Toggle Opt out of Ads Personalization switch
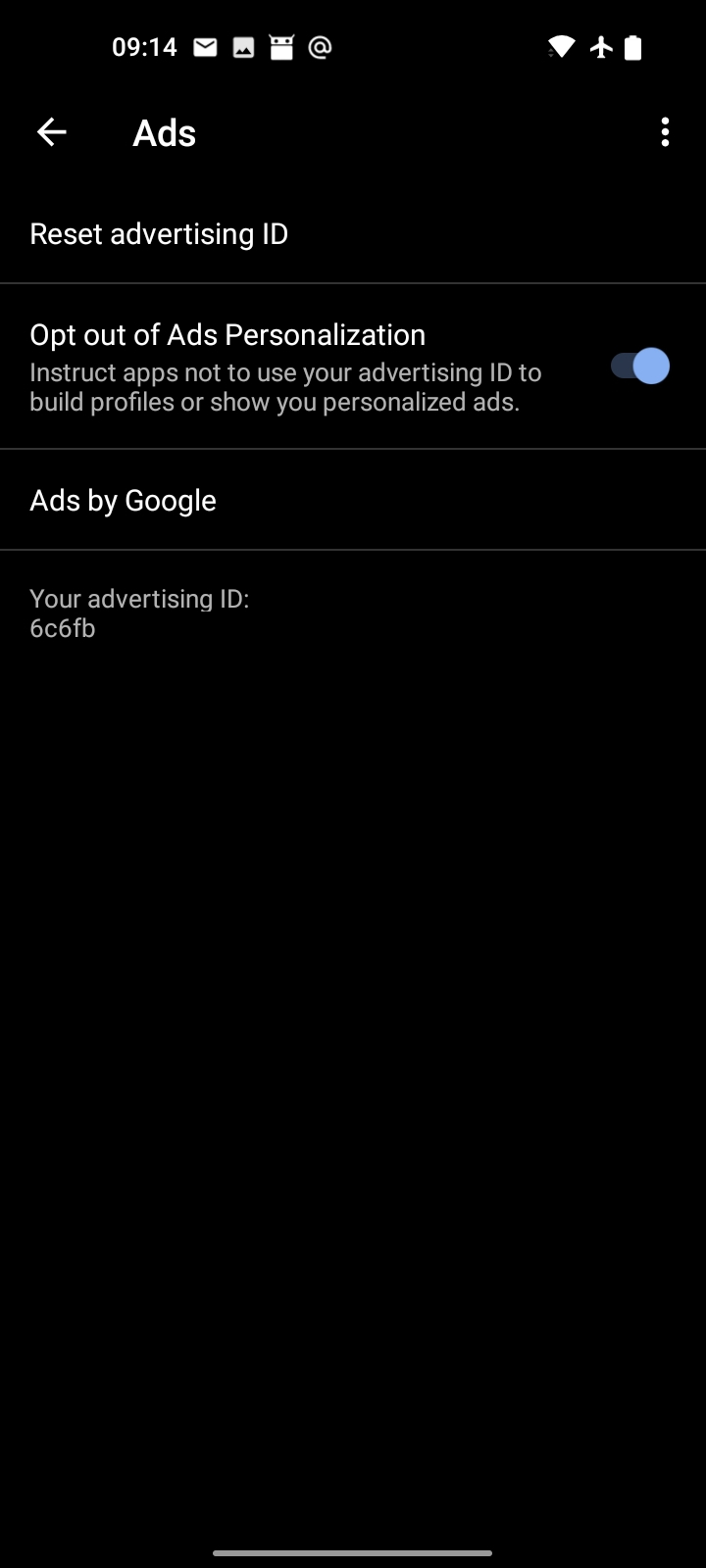 click(x=639, y=367)
